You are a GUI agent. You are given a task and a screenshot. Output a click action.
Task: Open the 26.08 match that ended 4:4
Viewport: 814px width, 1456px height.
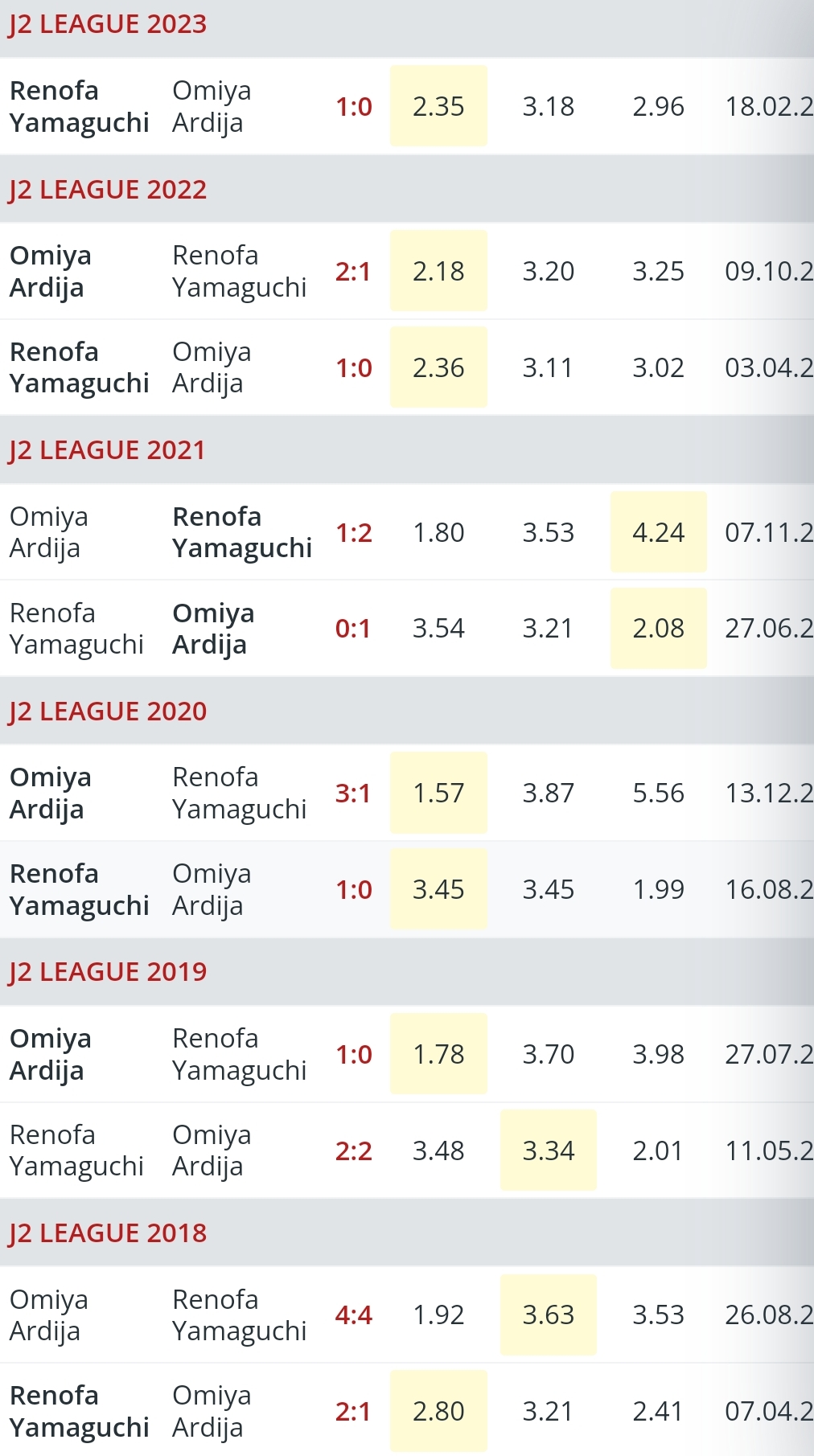(407, 1315)
